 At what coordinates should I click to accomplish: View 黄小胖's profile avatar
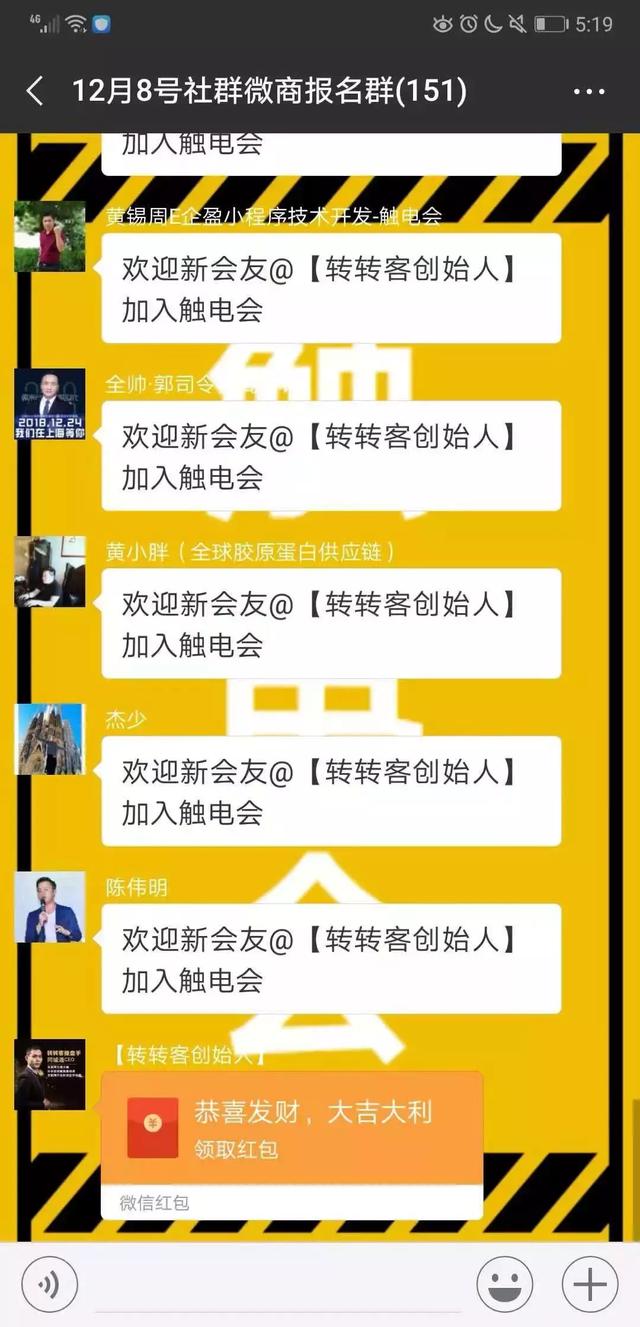coord(49,572)
